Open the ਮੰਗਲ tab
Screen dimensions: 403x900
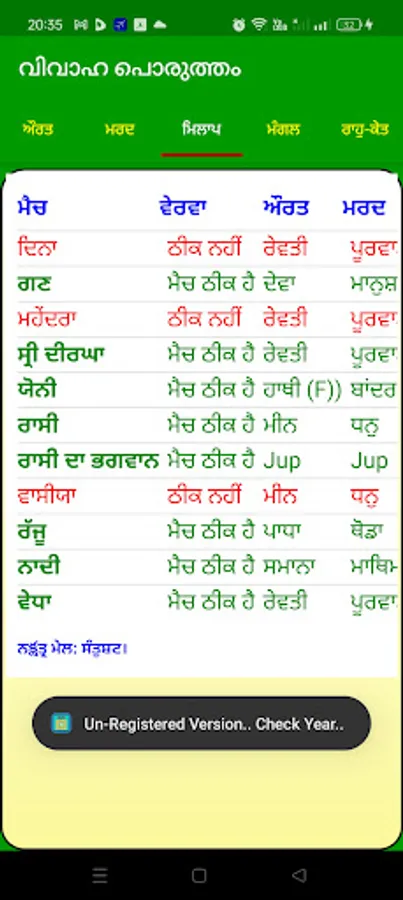[x=283, y=129]
